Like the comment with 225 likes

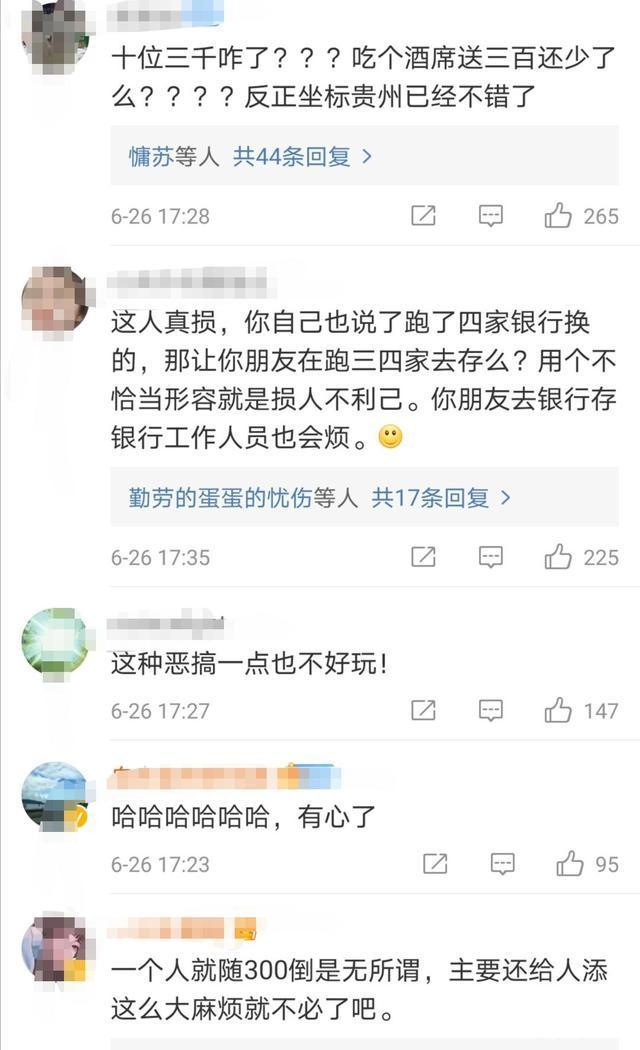558,557
